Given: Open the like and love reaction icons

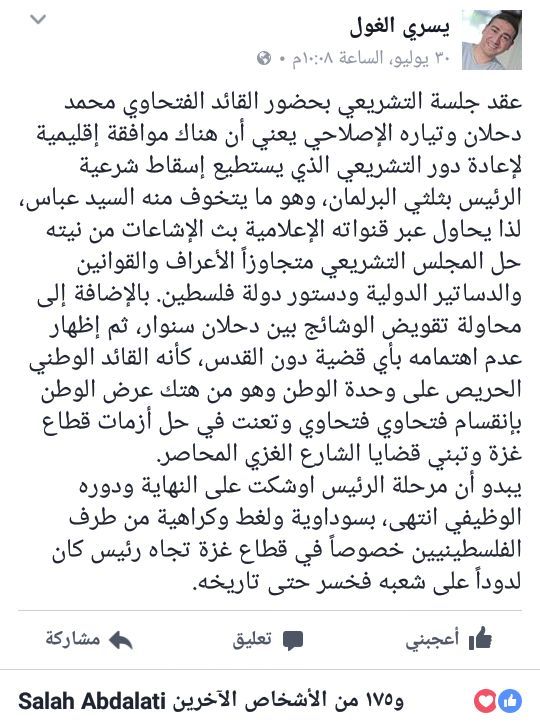Looking at the screenshot, I should point(498,701).
